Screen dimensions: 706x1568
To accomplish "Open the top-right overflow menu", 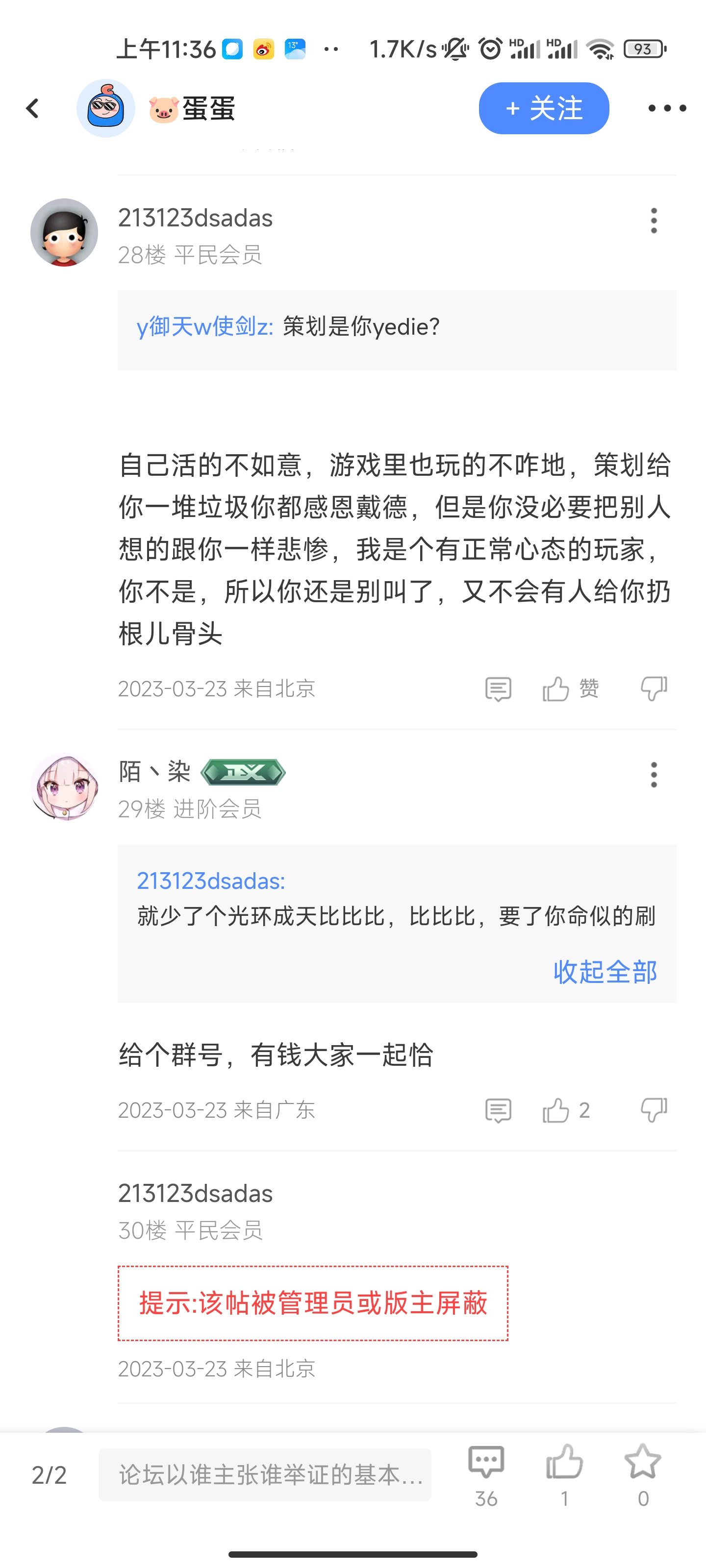I will click(x=666, y=108).
